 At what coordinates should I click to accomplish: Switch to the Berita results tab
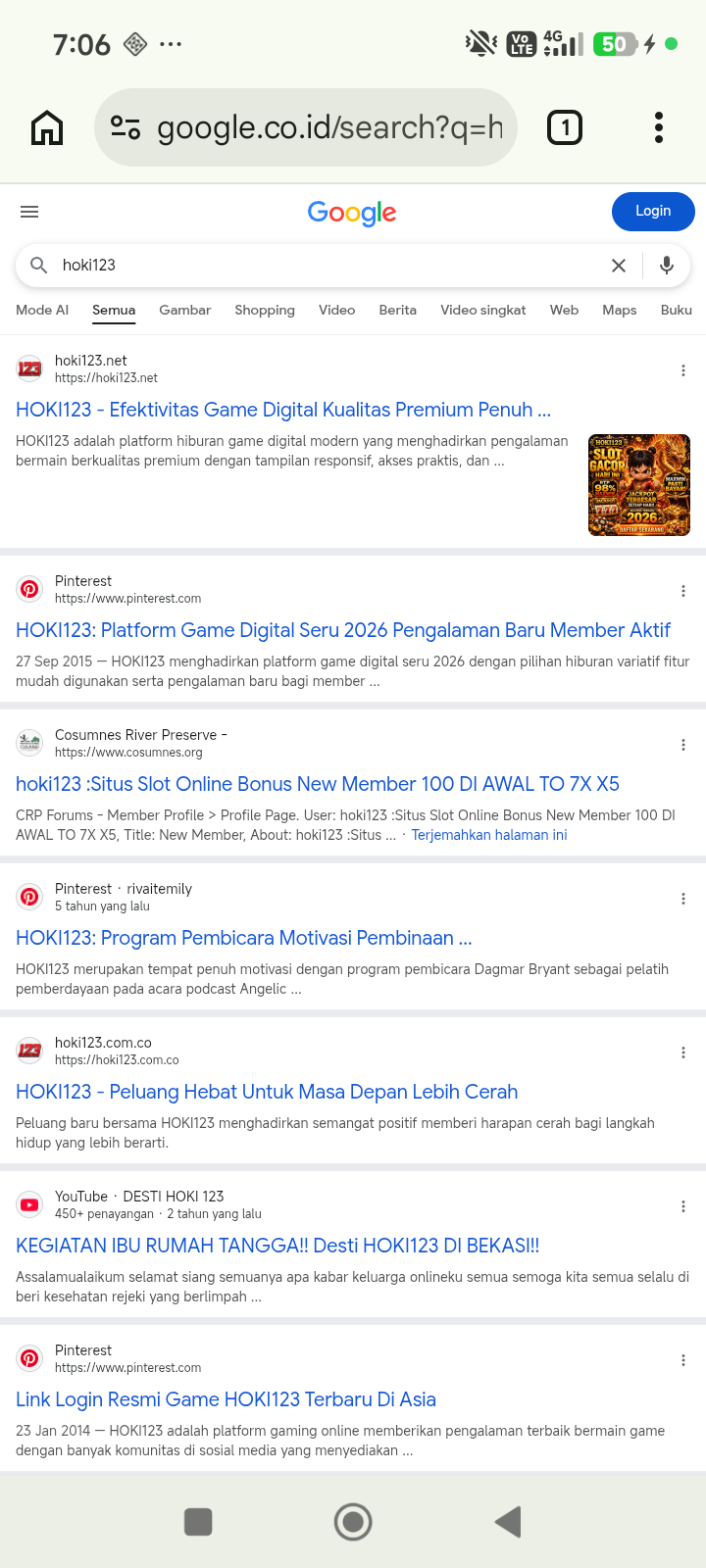(398, 310)
